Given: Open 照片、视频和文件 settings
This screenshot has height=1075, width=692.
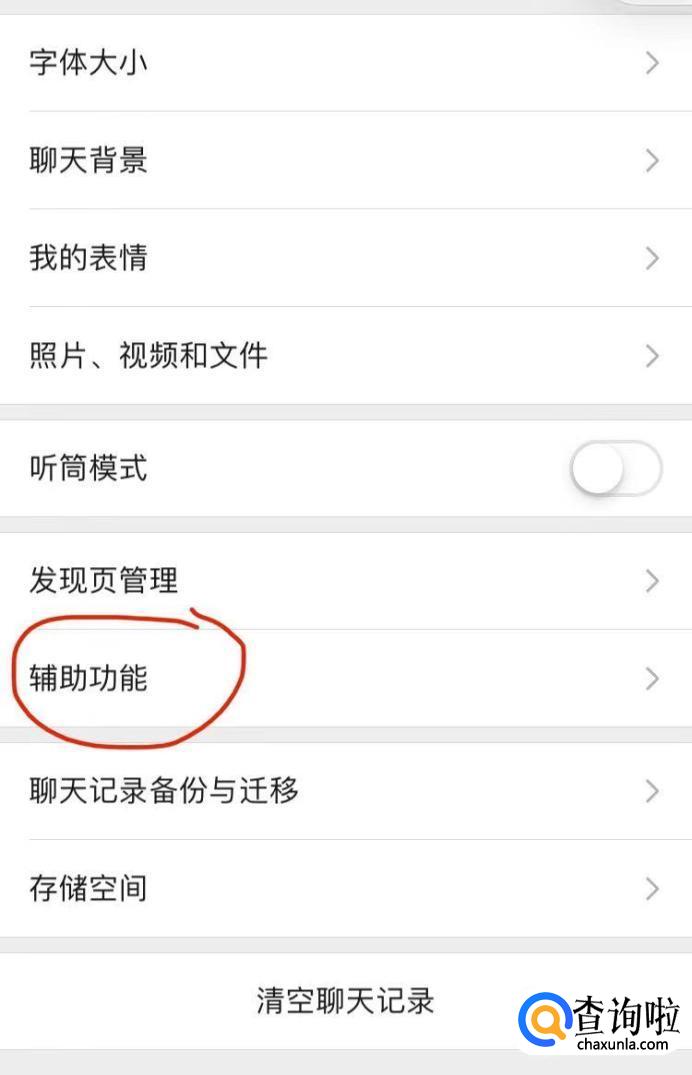Looking at the screenshot, I should [346, 356].
